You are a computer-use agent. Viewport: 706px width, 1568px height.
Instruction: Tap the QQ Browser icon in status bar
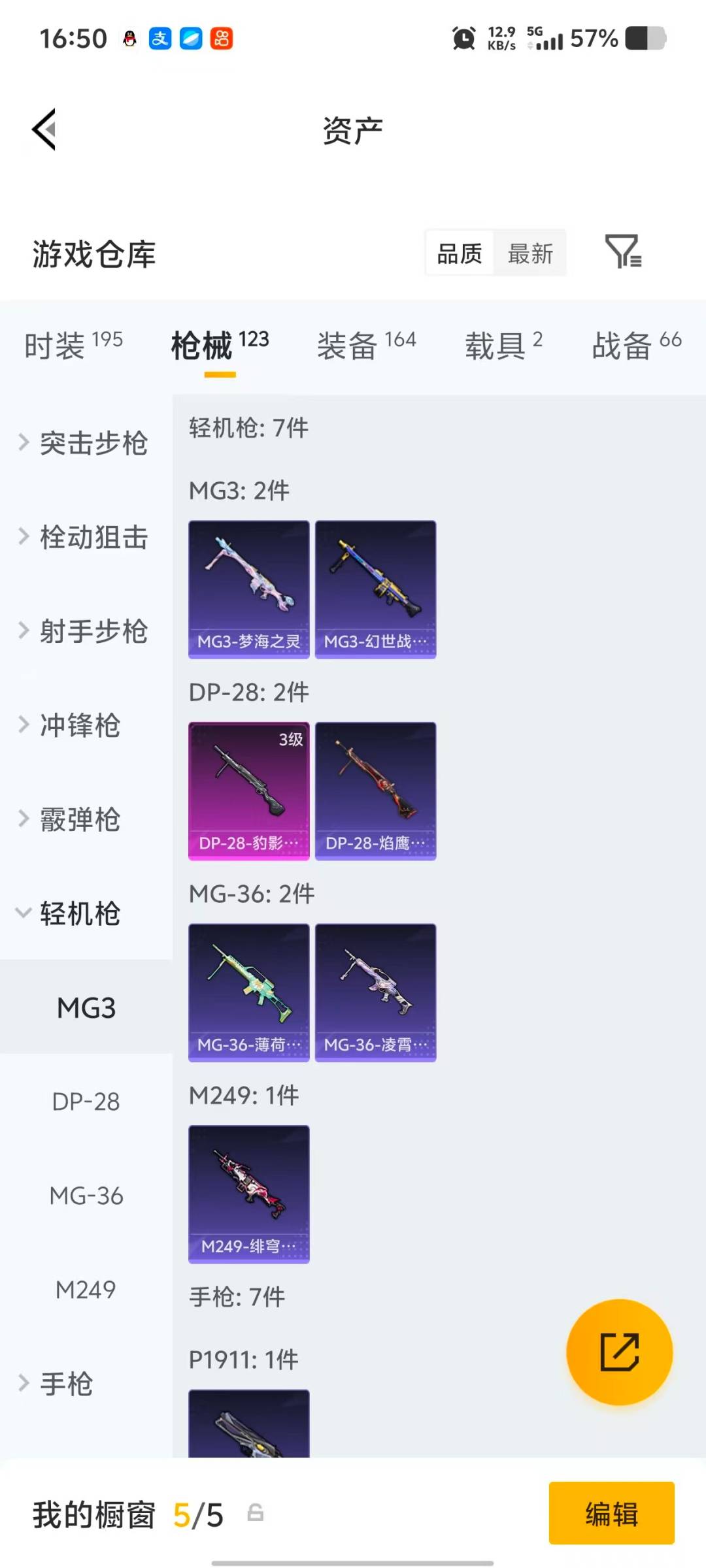191,38
